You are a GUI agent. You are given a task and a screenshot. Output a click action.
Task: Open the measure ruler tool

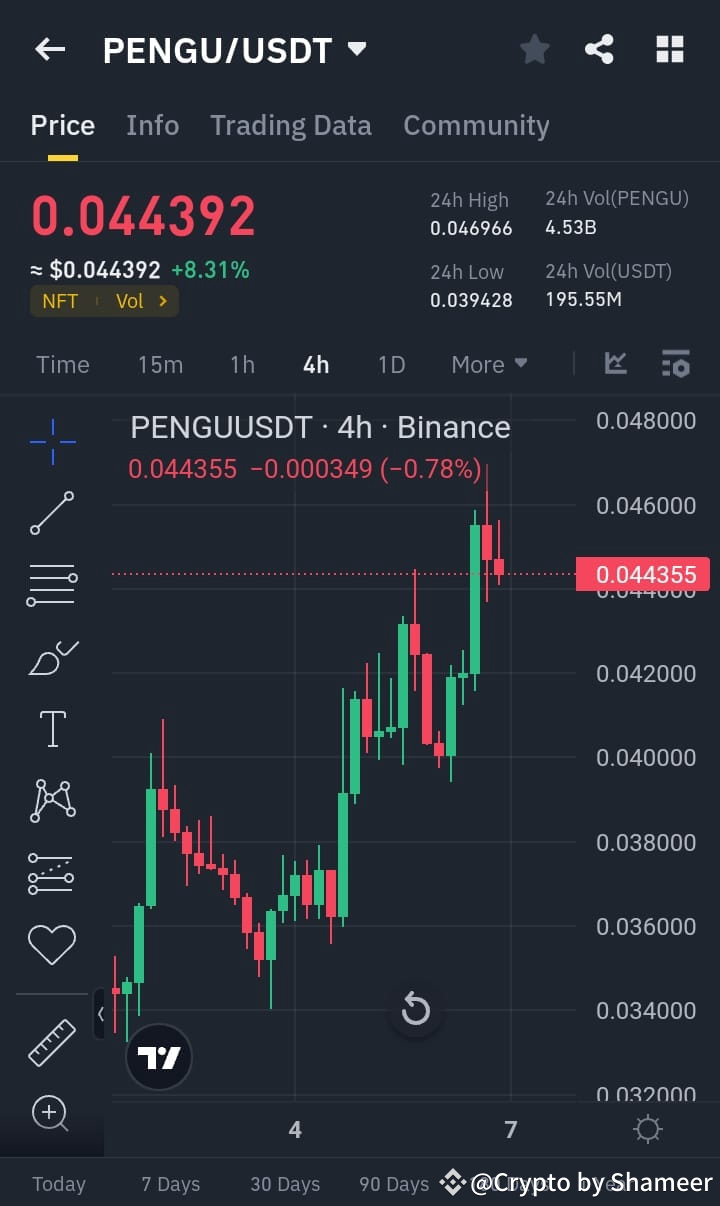click(x=52, y=1040)
